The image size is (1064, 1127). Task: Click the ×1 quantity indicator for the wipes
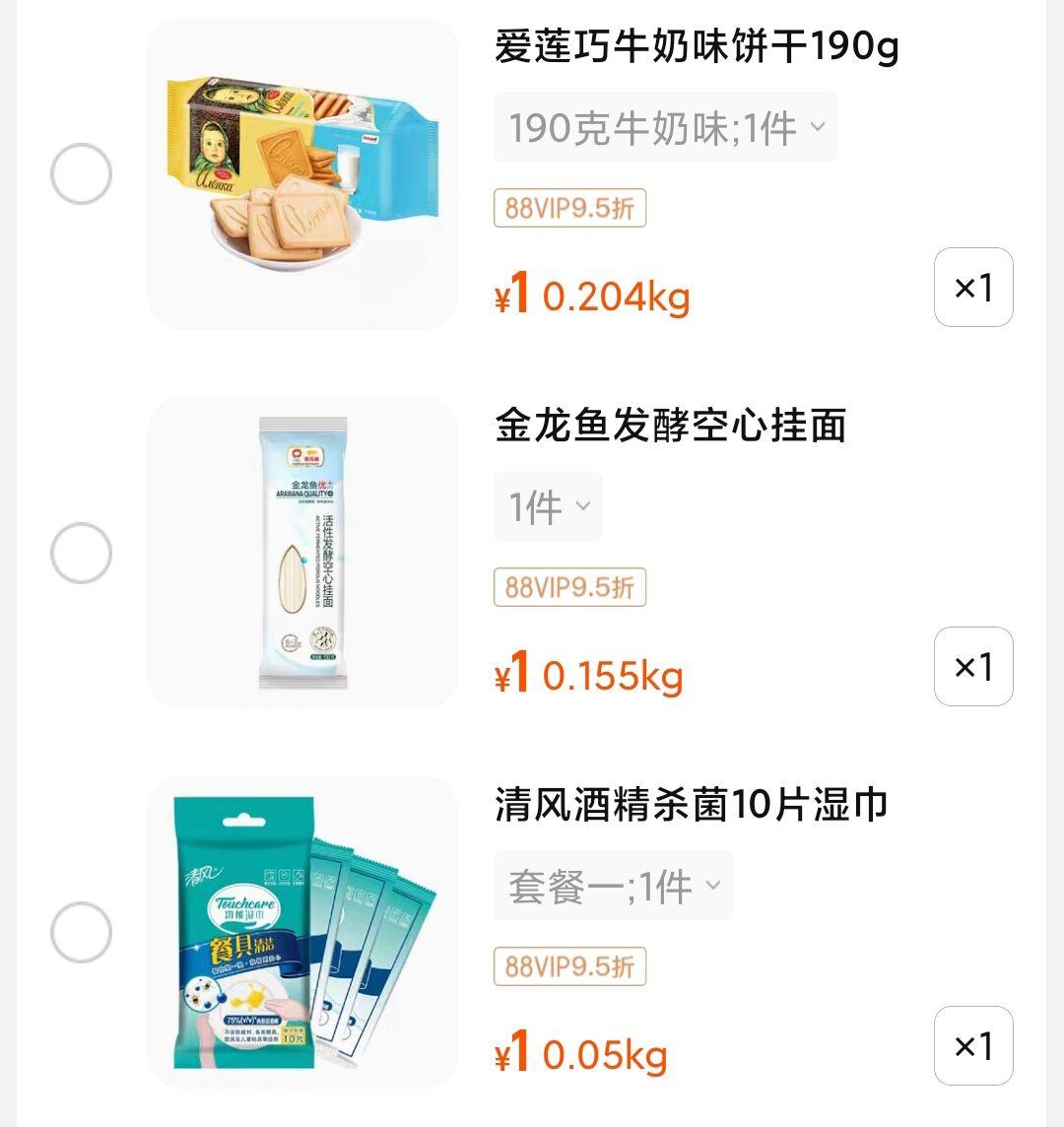pyautogui.click(x=973, y=1046)
